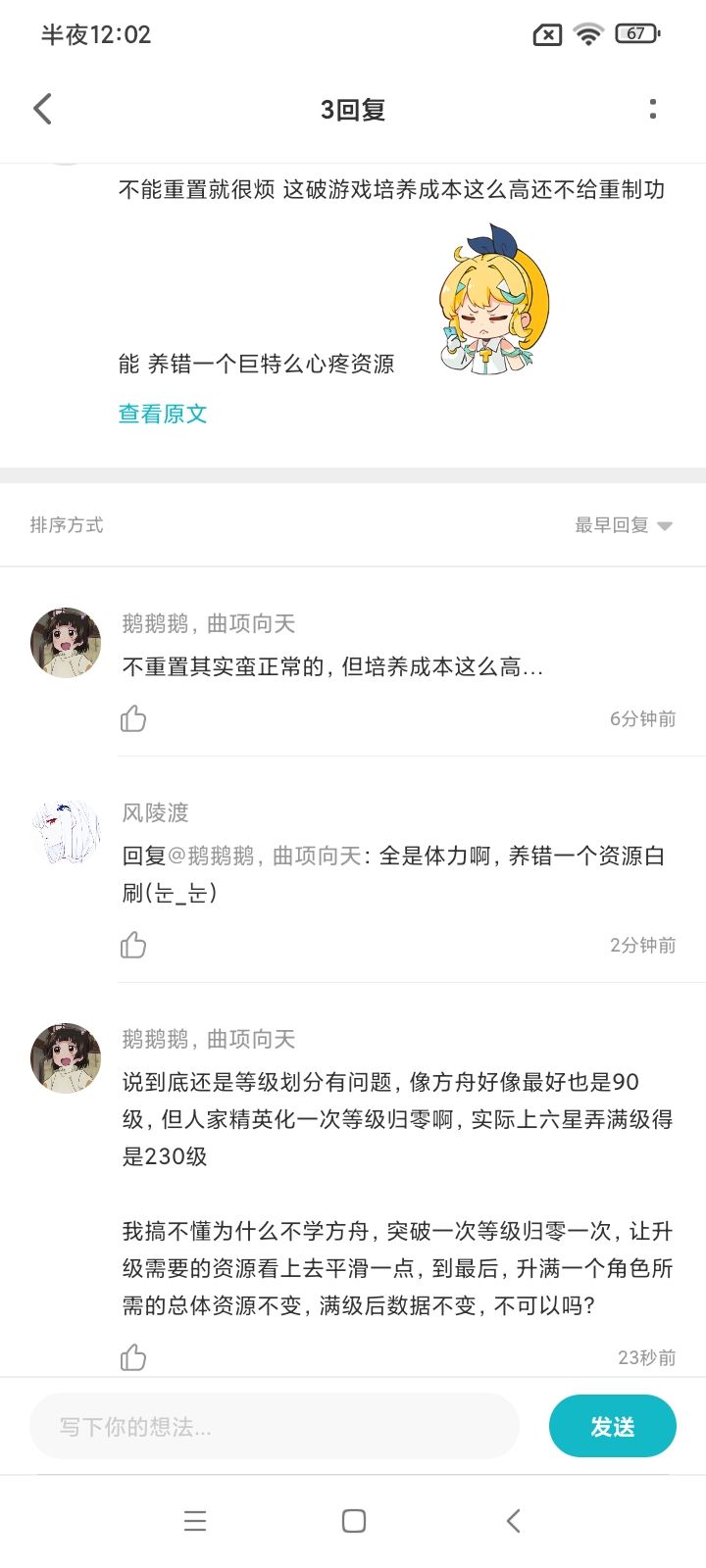This screenshot has height=1568, width=706.
Task: Go to the system home screen
Action: coord(354,1520)
